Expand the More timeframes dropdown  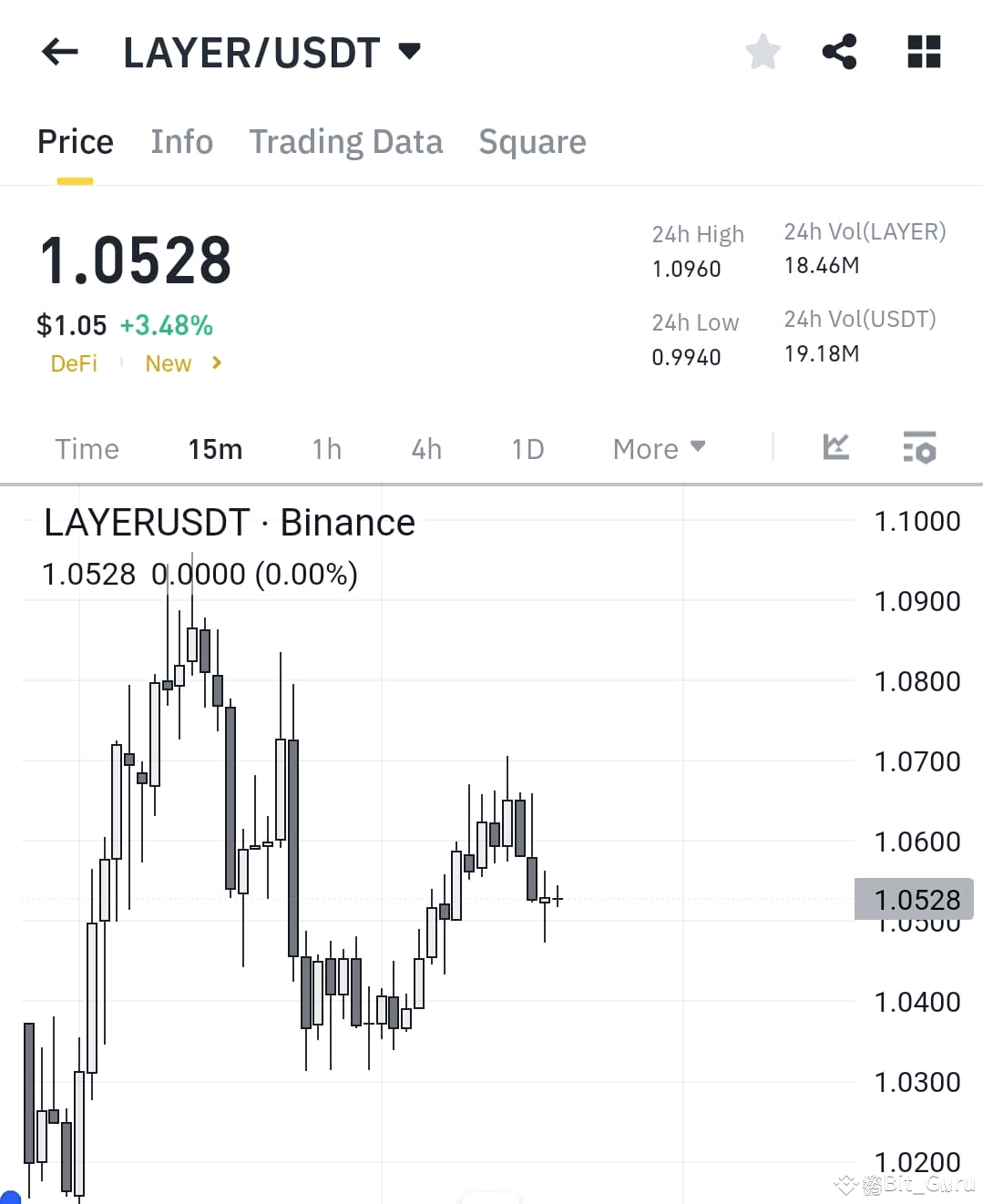pos(658,448)
